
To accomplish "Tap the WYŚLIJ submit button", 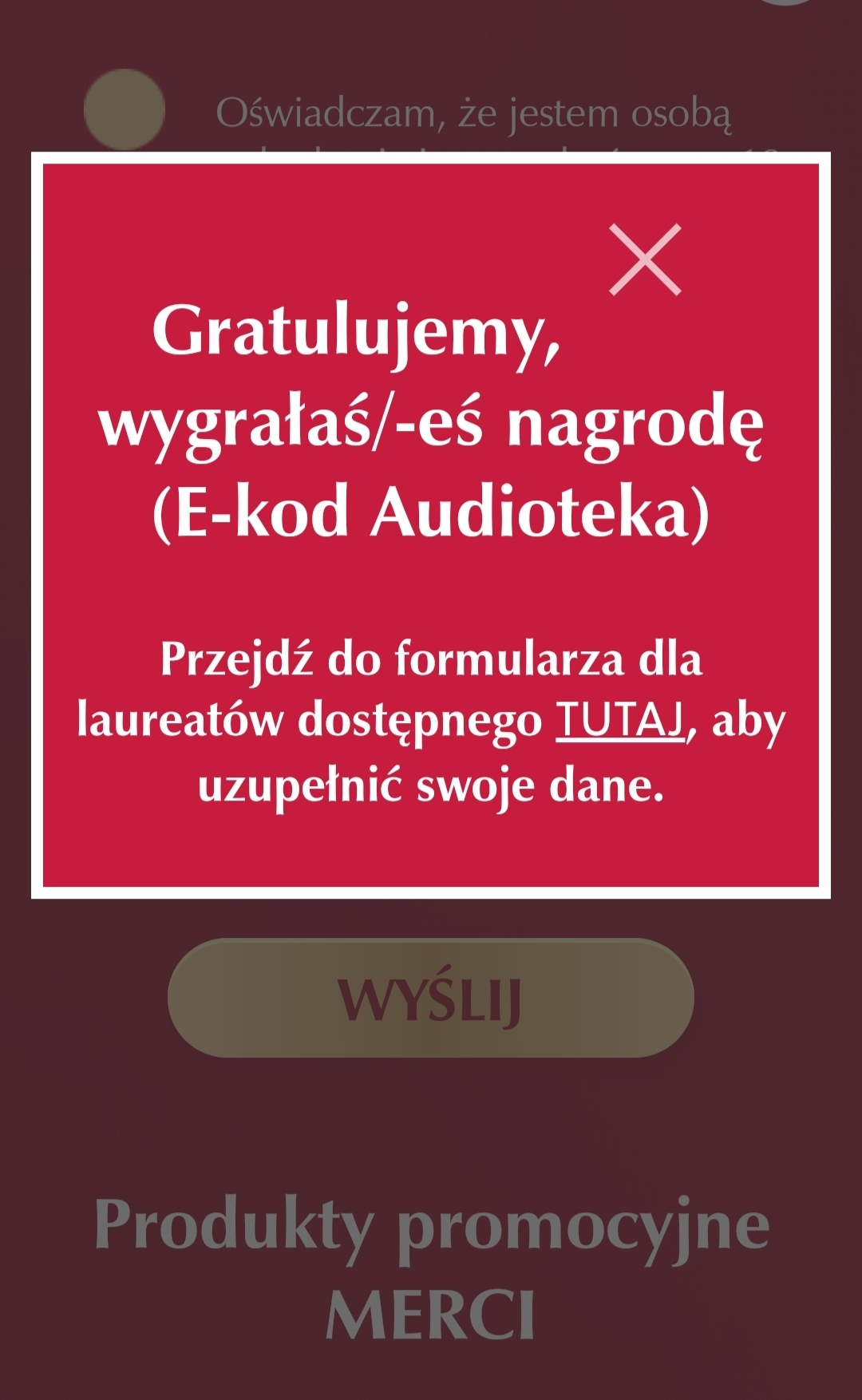I will pos(430,998).
